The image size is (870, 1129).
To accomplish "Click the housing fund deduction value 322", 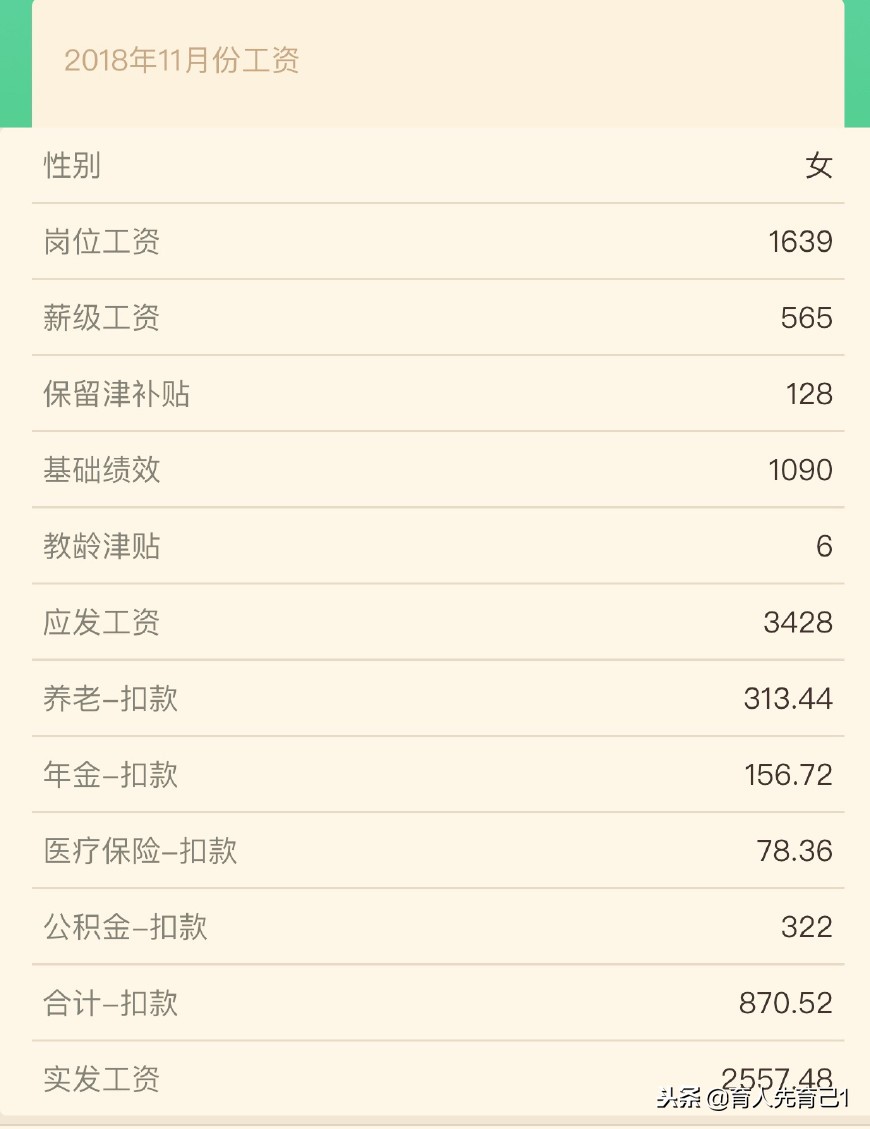I will pos(811,927).
